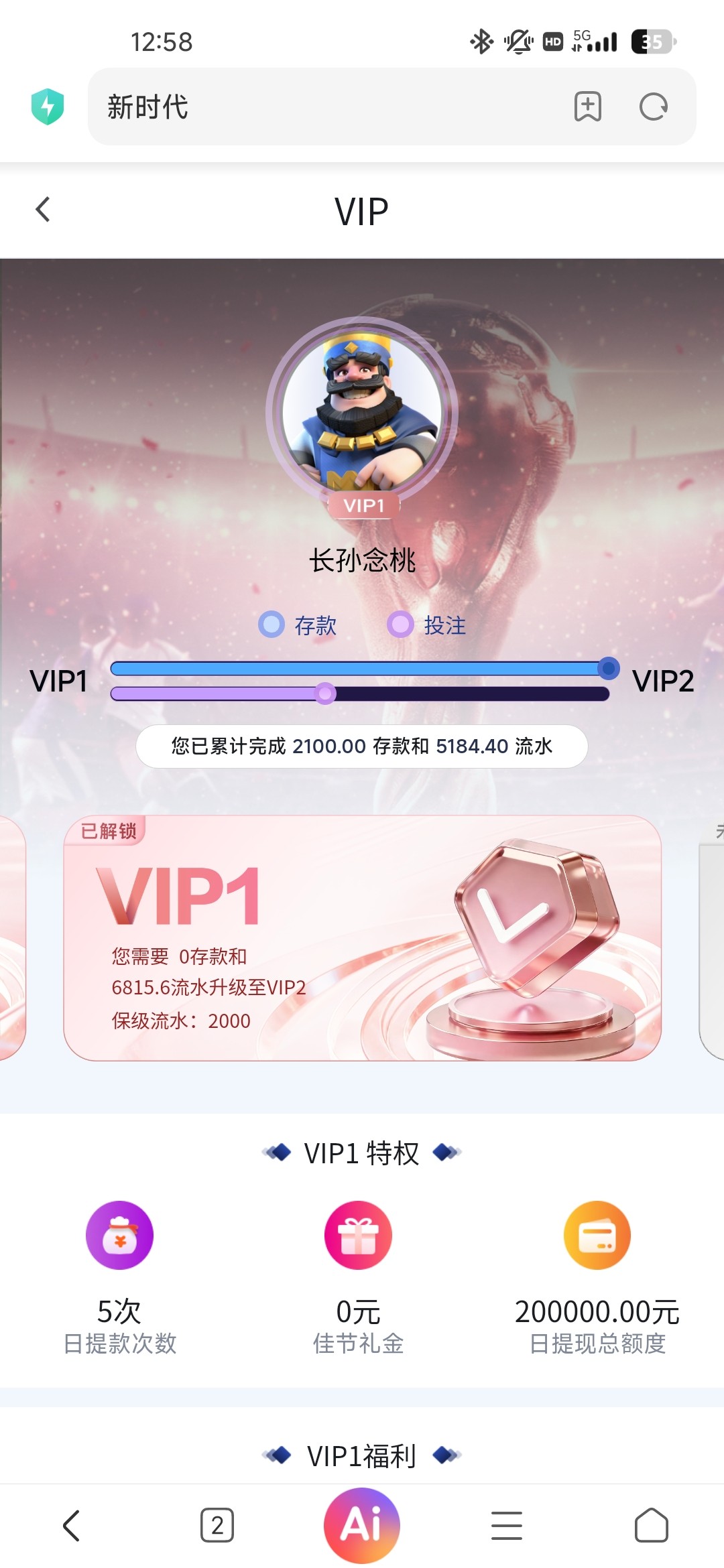The image size is (724, 1568).
Task: Tap the user avatar 长孙念桃
Action: 362,412
